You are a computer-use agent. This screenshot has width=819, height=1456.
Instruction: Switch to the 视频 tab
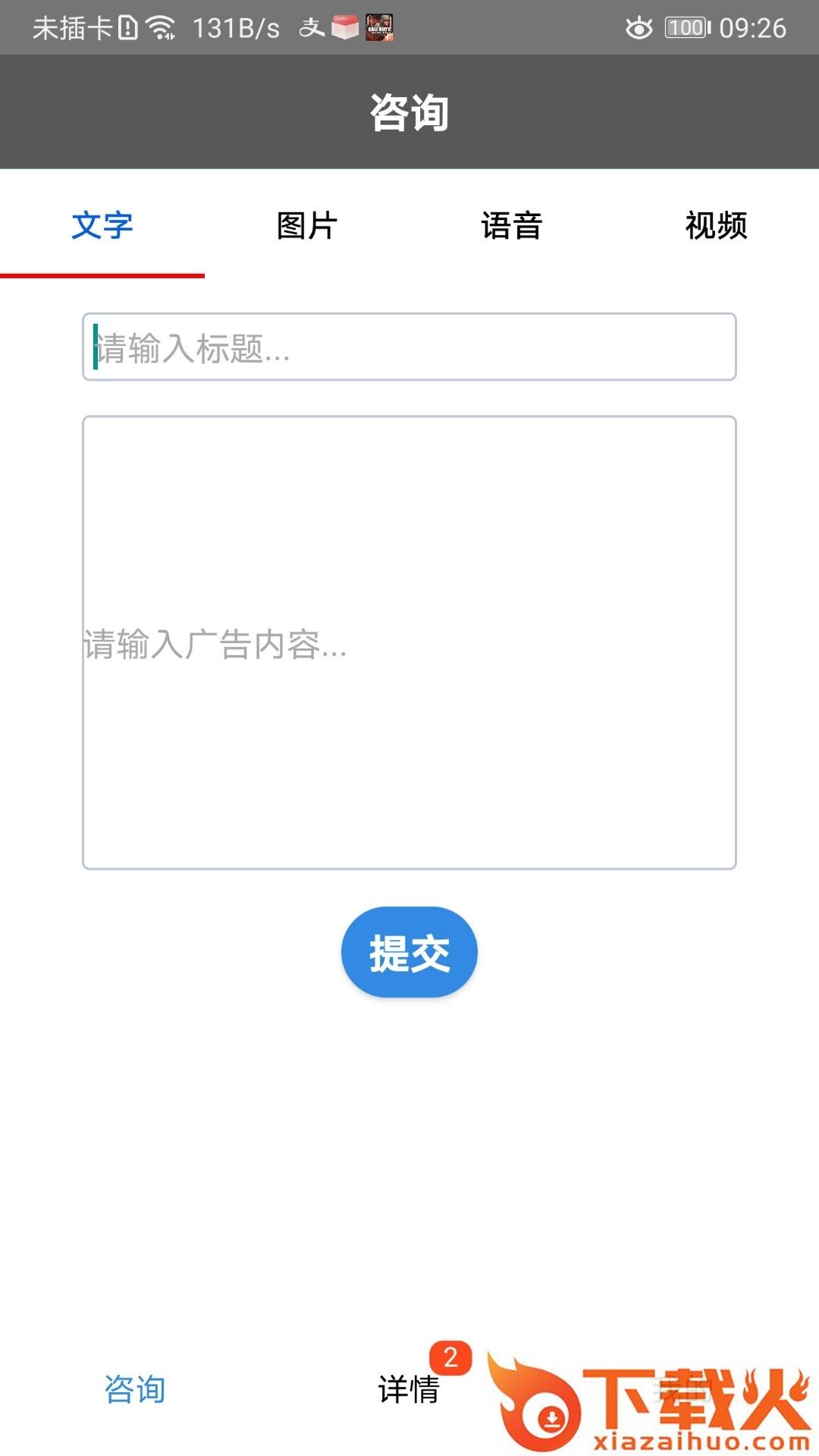[x=716, y=226]
